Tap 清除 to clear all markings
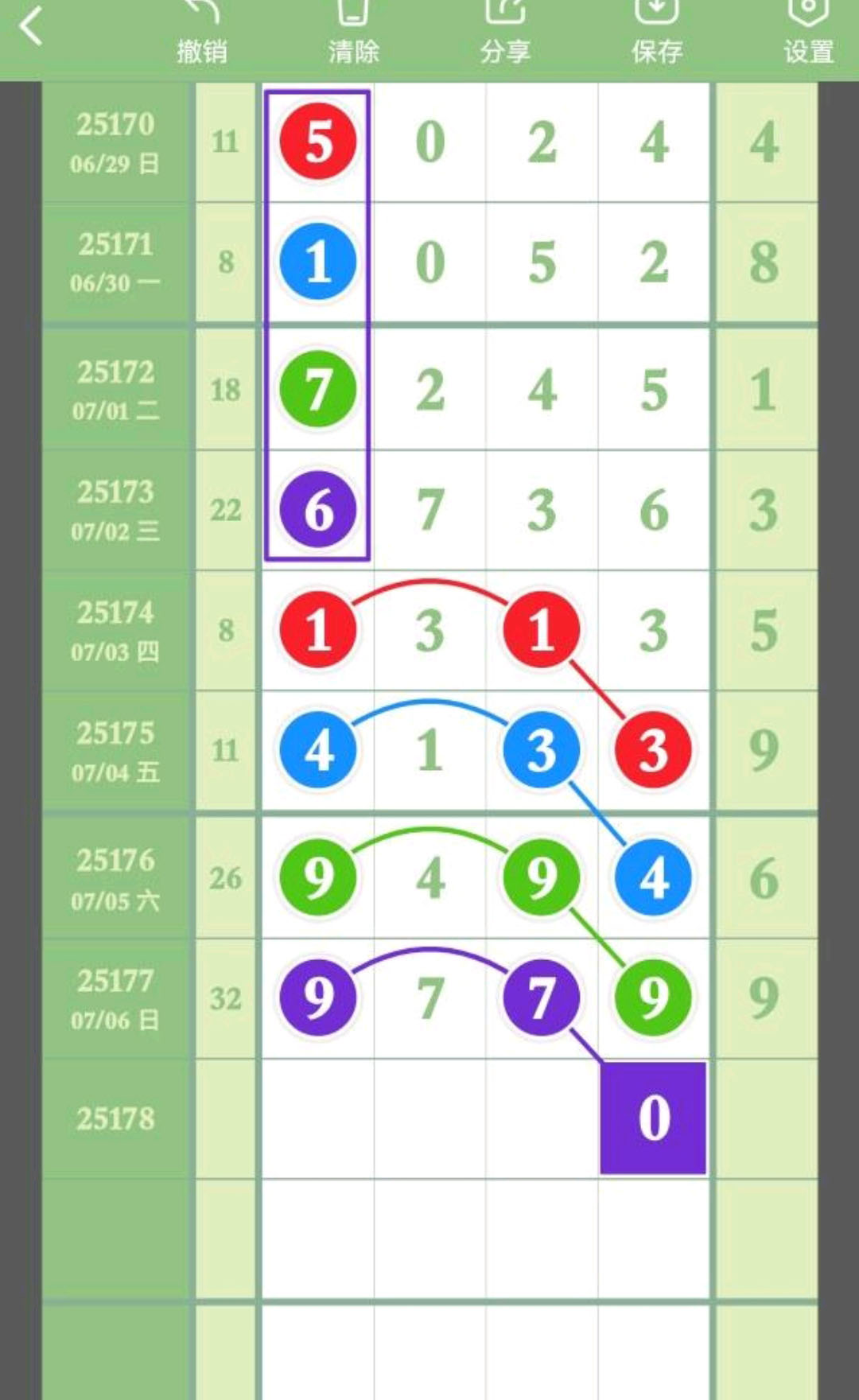Viewport: 859px width, 1400px height. coord(353,32)
